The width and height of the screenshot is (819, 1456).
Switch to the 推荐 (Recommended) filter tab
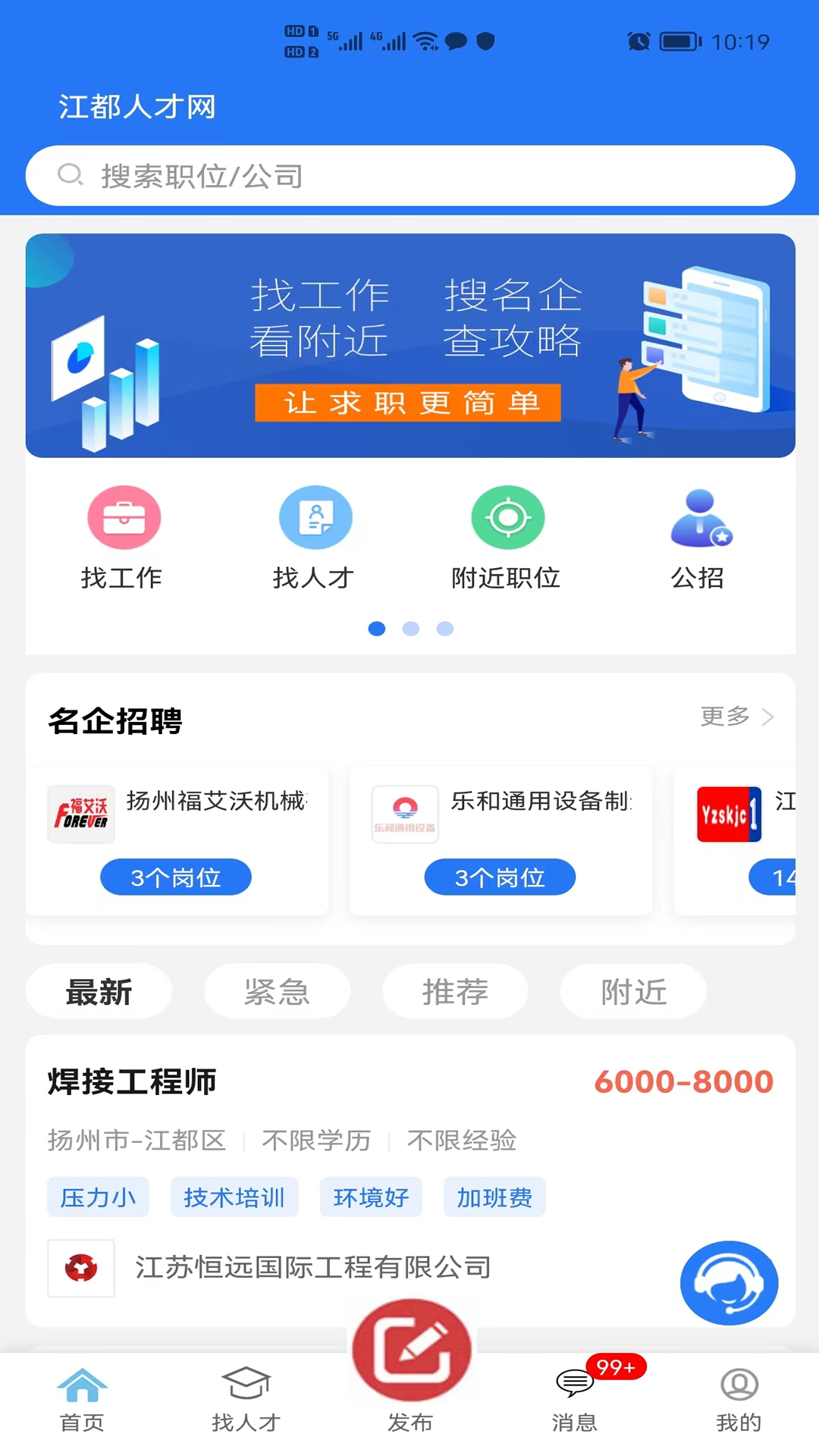(455, 991)
